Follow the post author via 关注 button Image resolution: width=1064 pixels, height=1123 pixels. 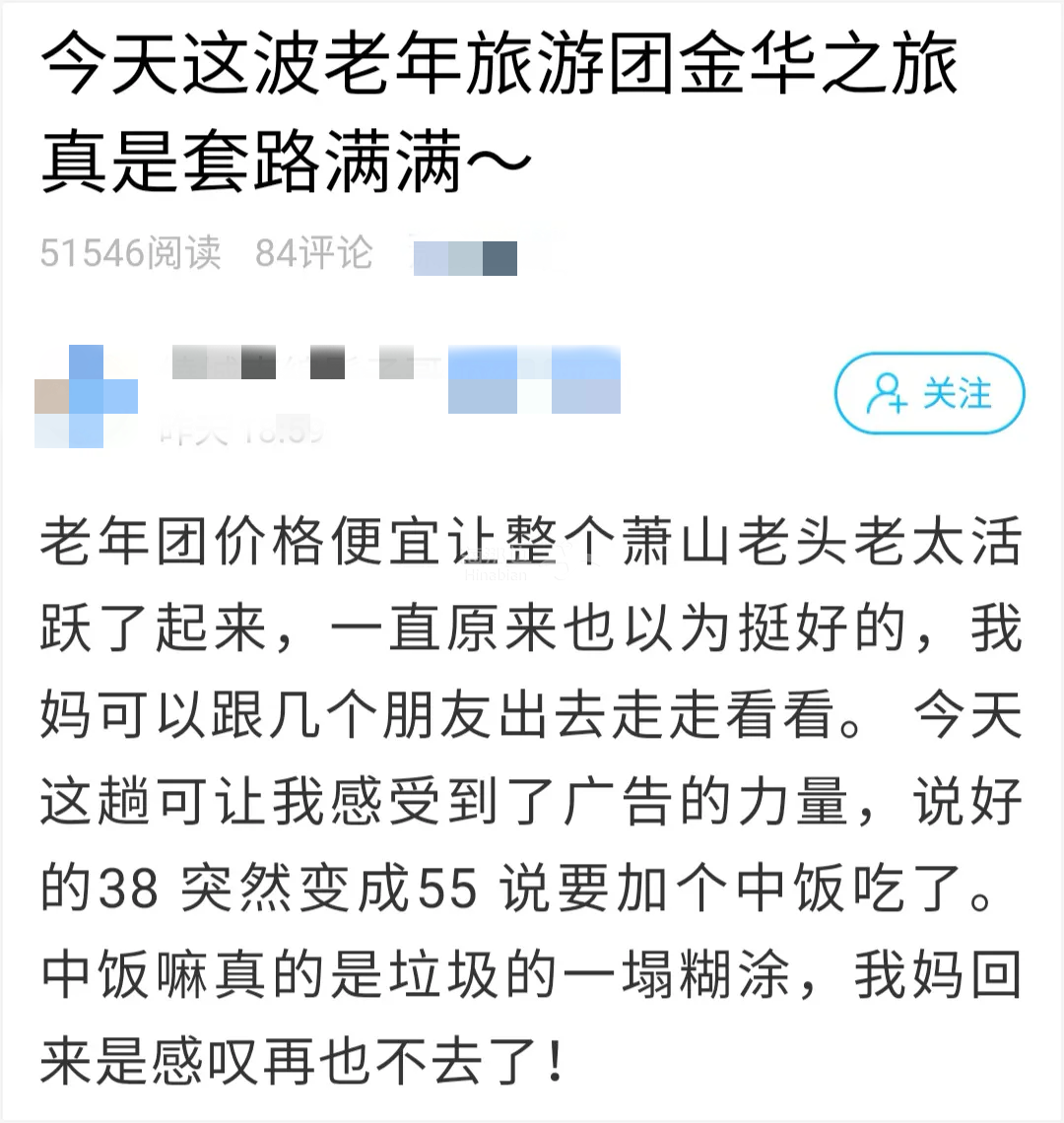coord(929,394)
